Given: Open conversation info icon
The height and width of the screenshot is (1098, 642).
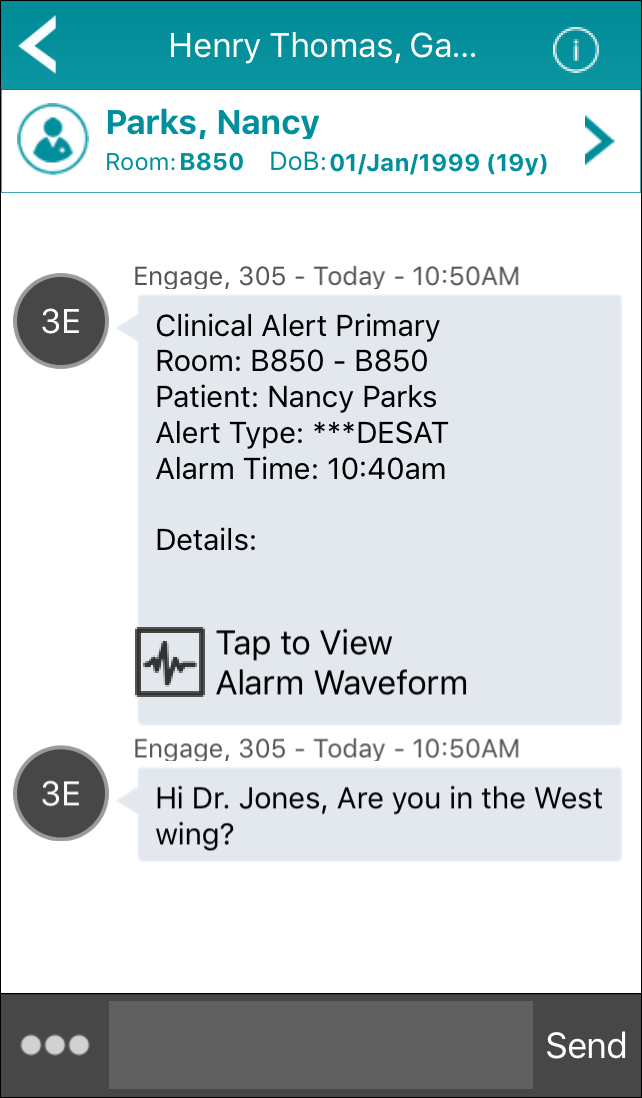Looking at the screenshot, I should (x=575, y=49).
